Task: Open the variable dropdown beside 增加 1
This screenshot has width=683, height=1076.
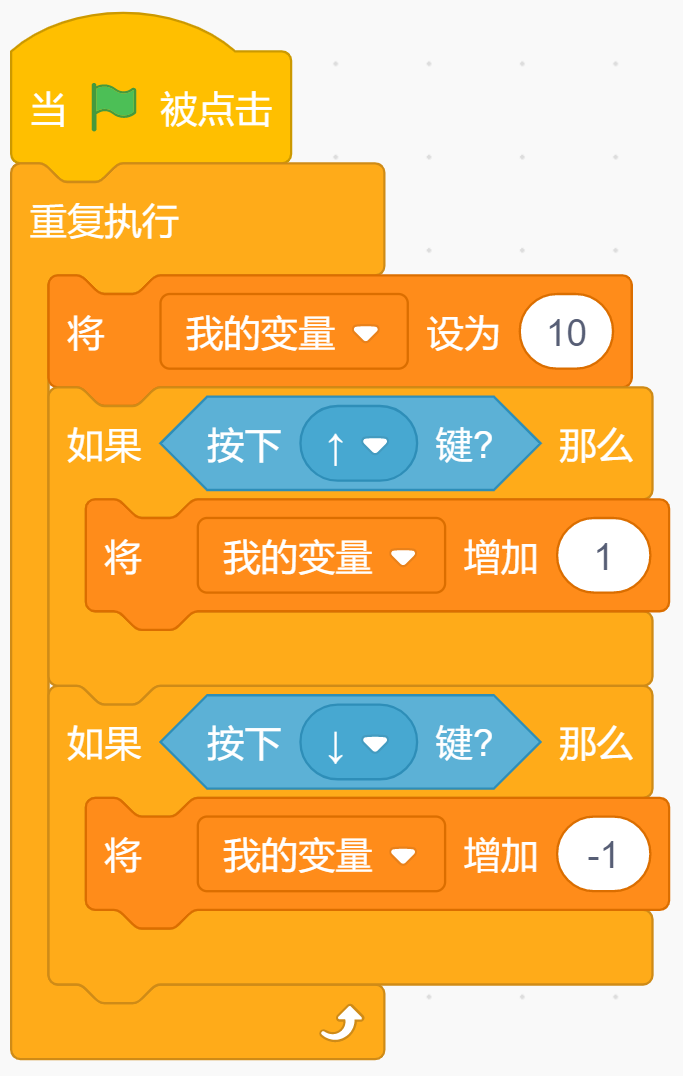Action: 321,556
